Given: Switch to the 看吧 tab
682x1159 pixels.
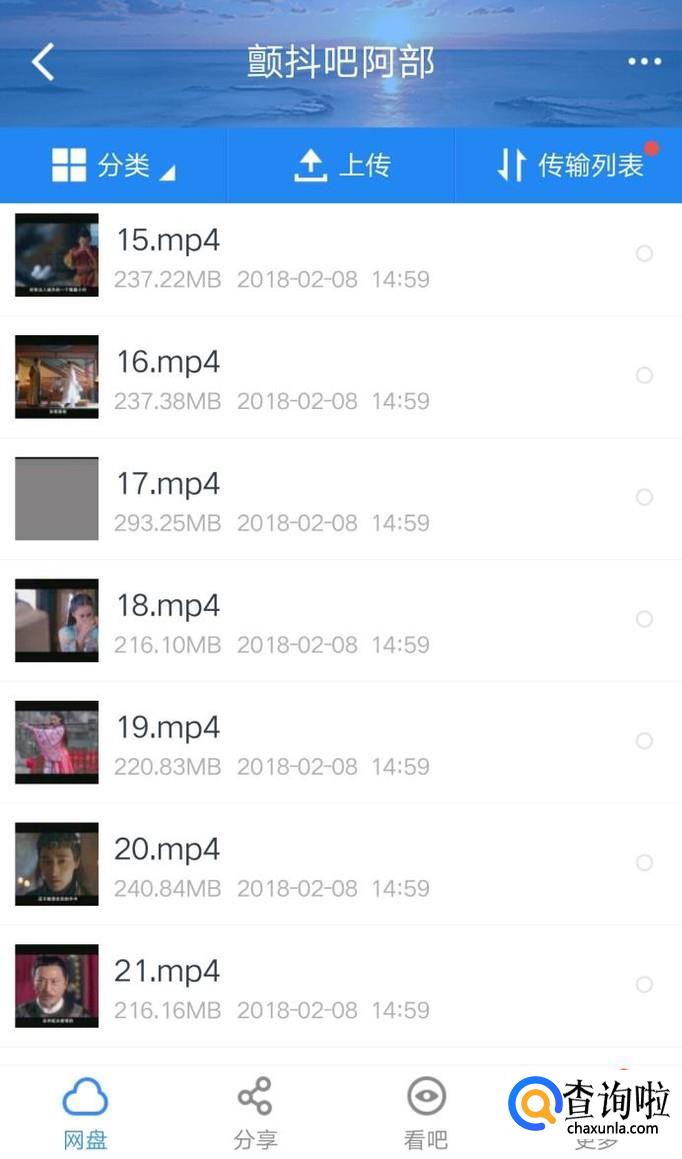Looking at the screenshot, I should pyautogui.click(x=426, y=1112).
